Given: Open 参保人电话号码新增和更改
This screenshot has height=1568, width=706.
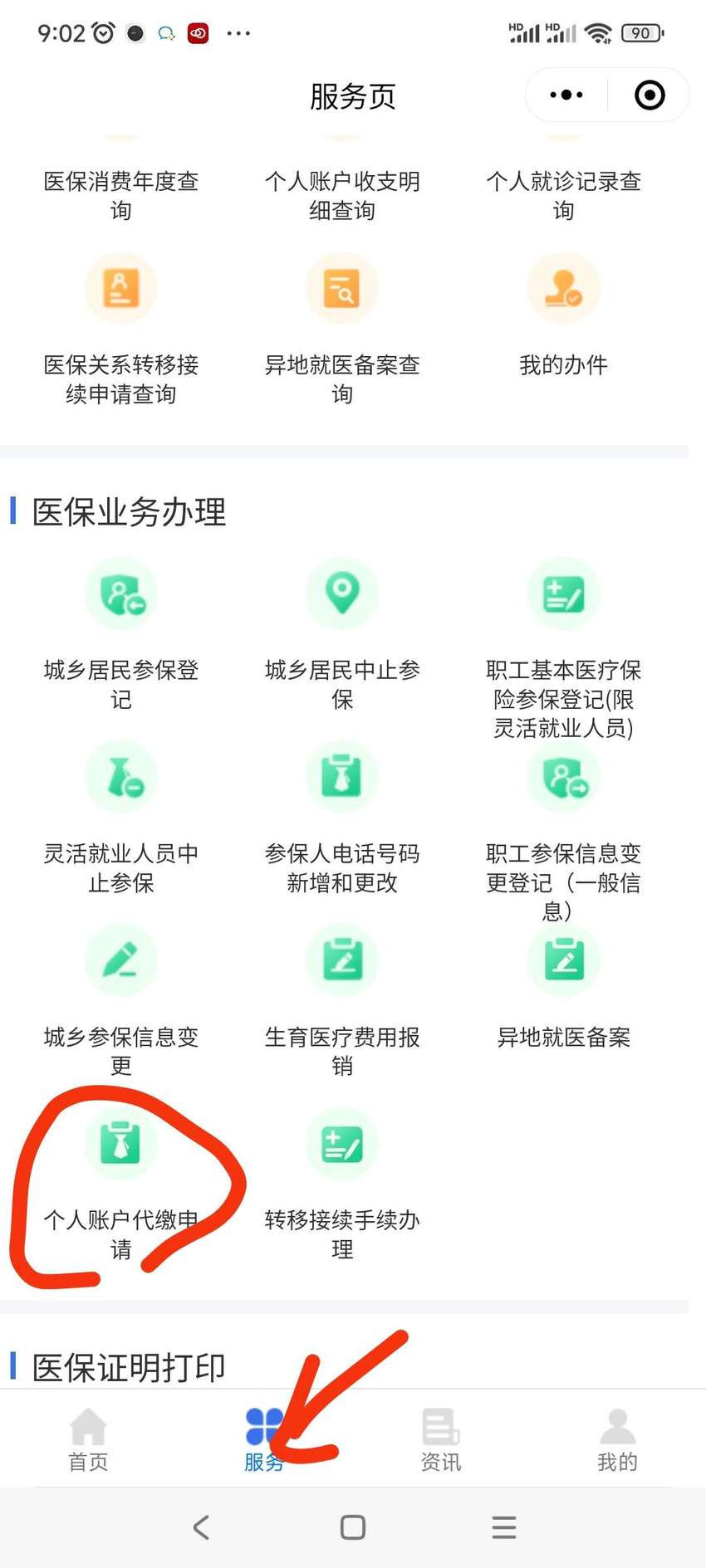Looking at the screenshot, I should (342, 818).
